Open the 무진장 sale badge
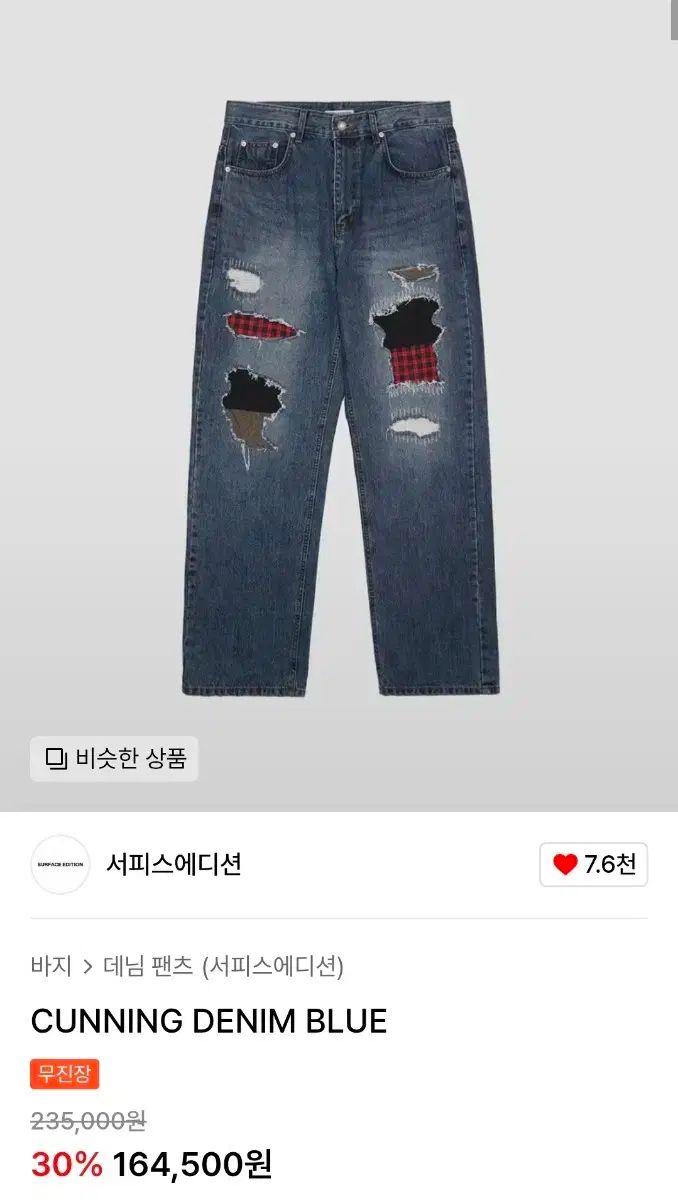Viewport: 678px width, 1200px height. coord(65,1074)
